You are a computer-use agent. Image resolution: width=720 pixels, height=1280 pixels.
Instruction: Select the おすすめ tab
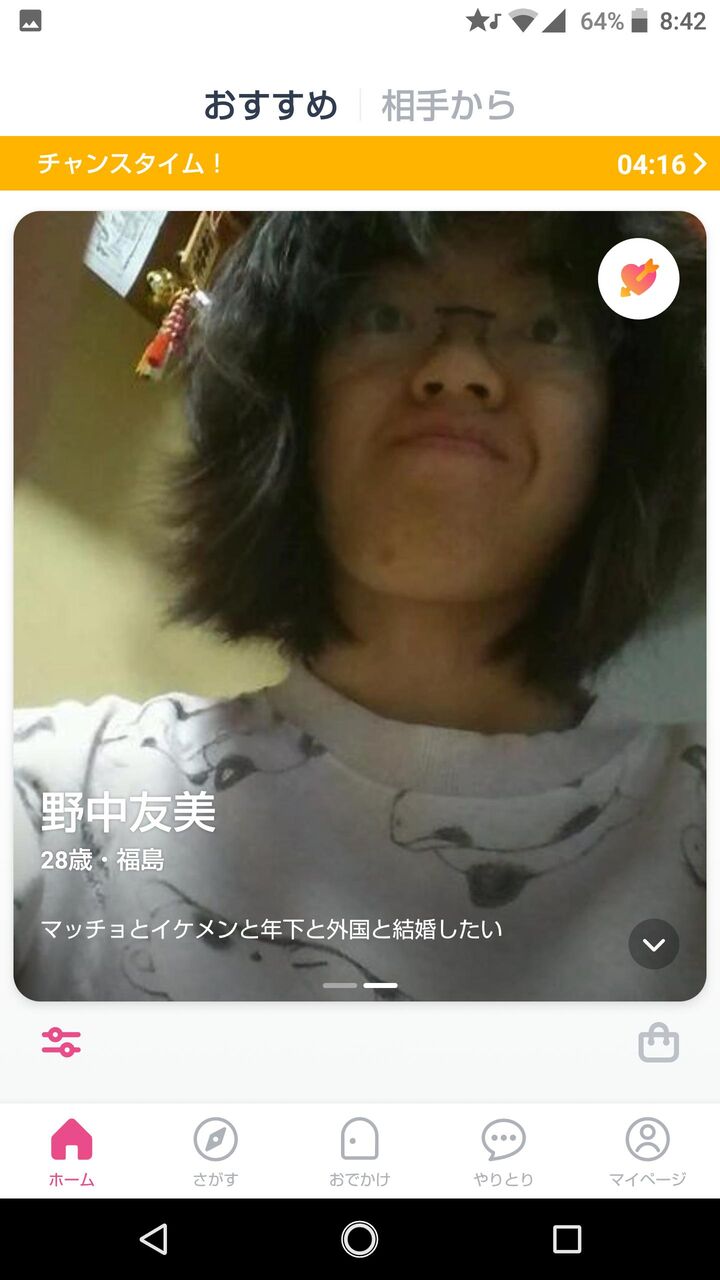[x=271, y=105]
